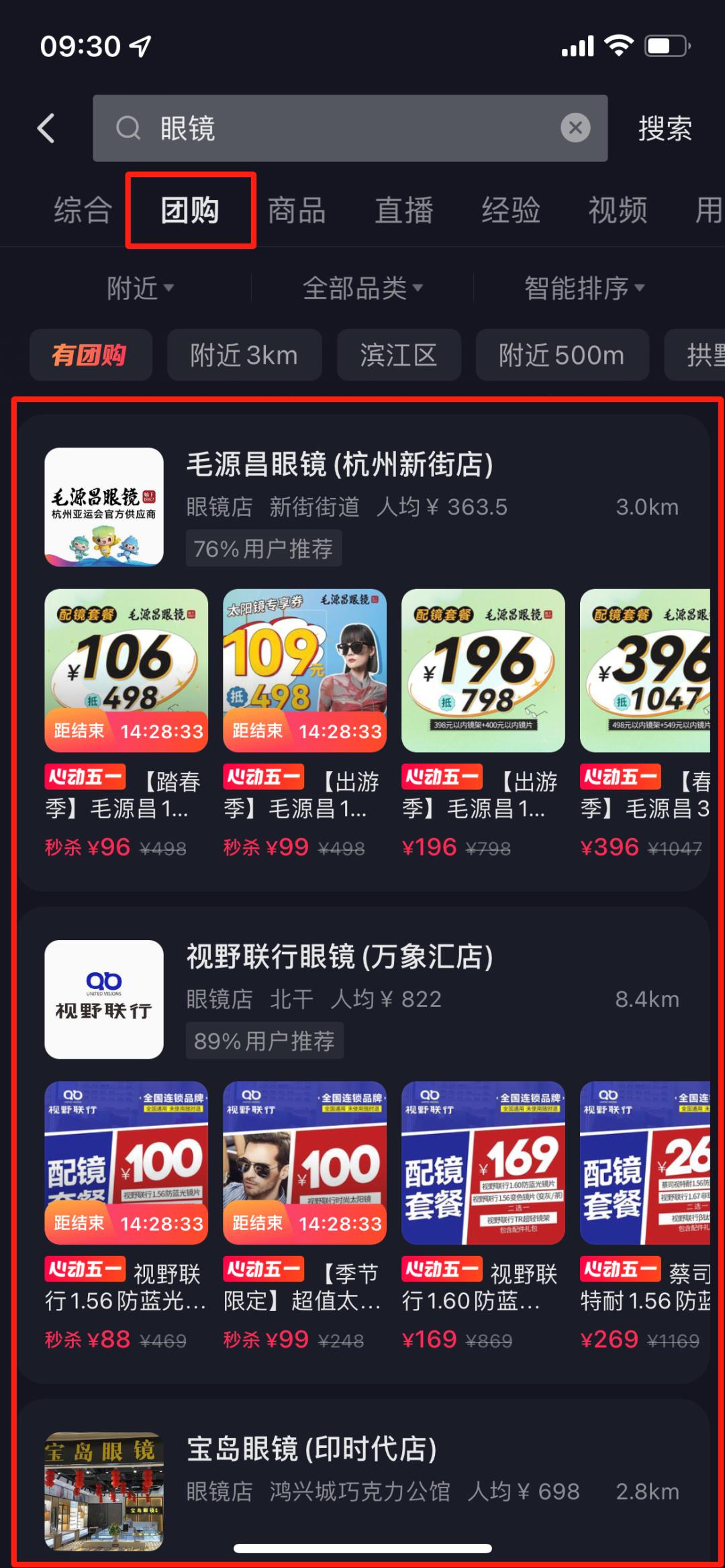Toggle the 有团购 filter chip

pyautogui.click(x=91, y=356)
